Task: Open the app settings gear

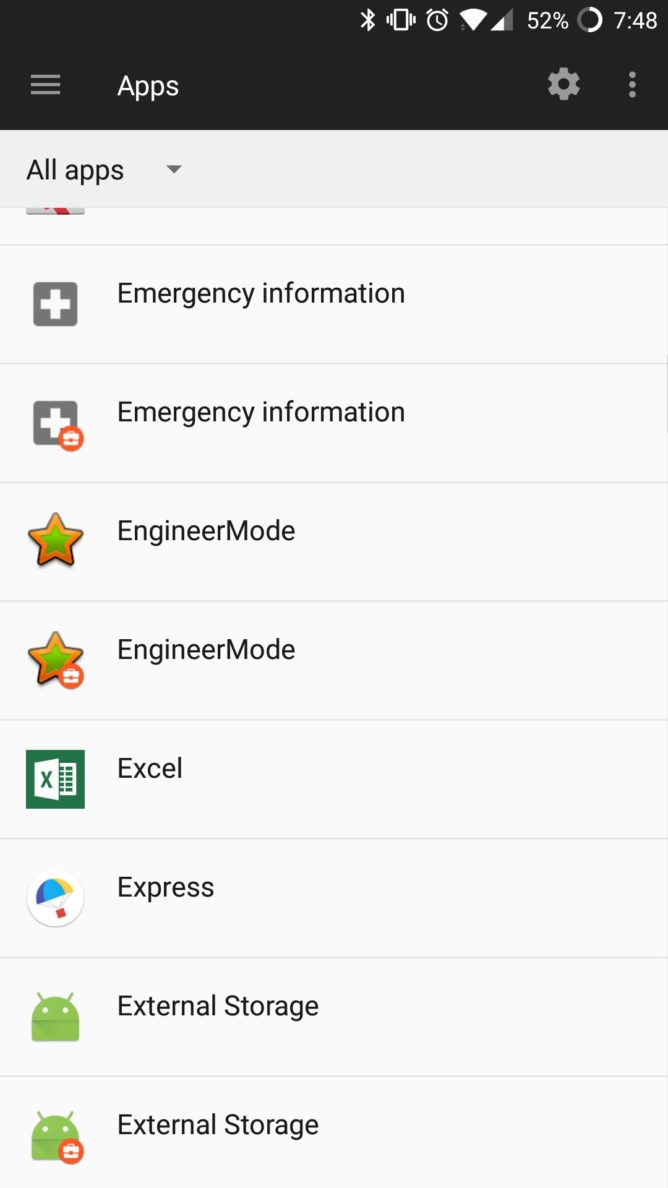Action: [563, 84]
